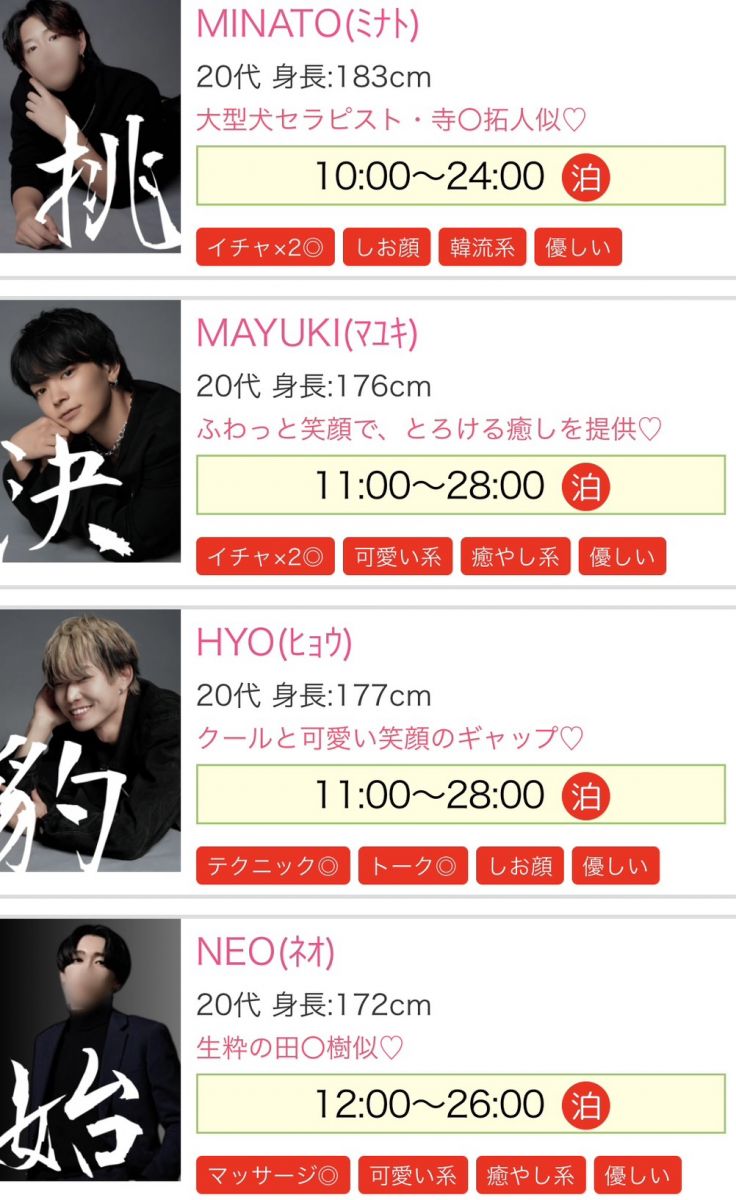Tap the photo tile beside MINATO's listing
The width and height of the screenshot is (736, 1200).
(90, 126)
